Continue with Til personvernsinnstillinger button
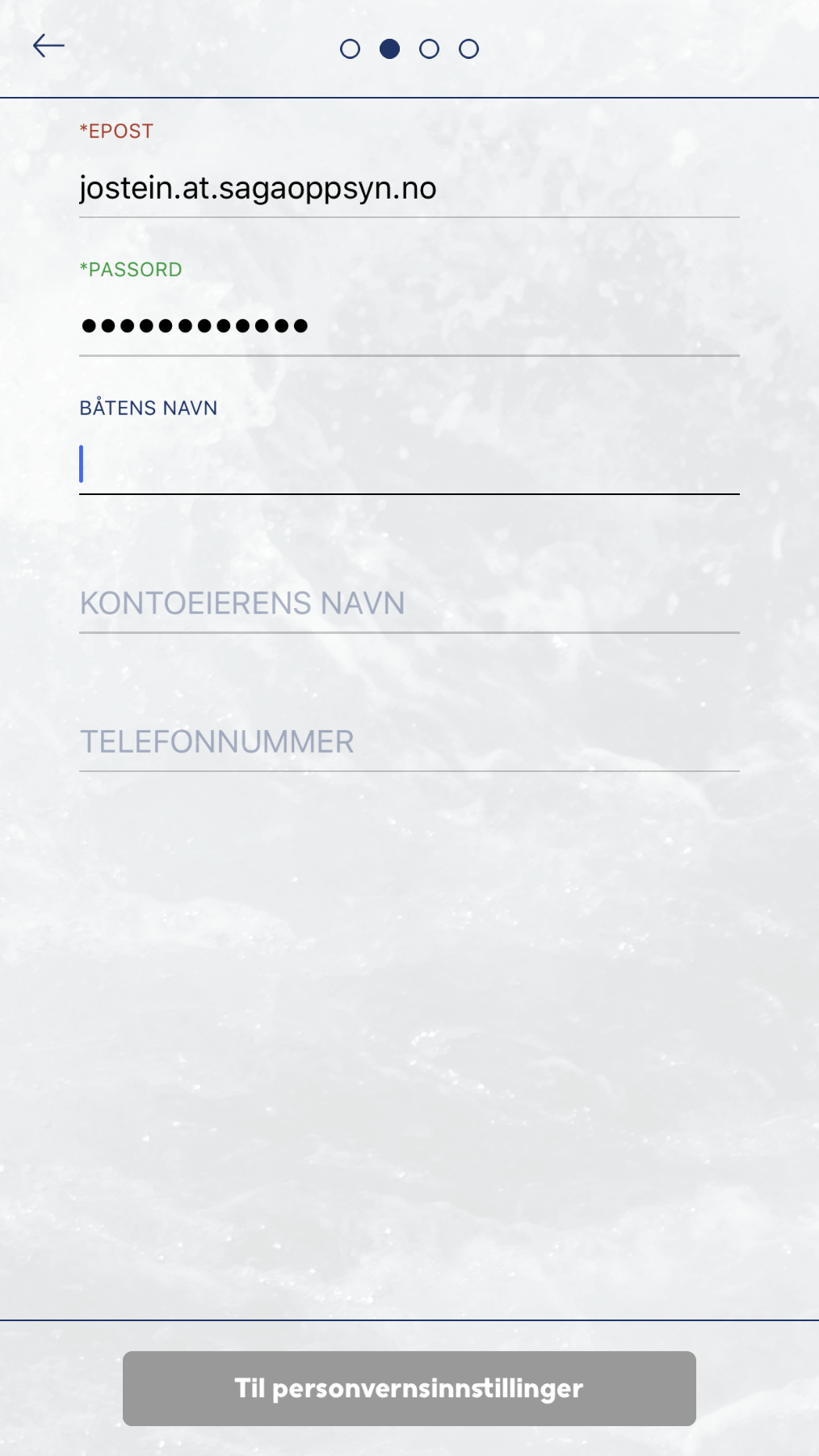 coord(409,1387)
